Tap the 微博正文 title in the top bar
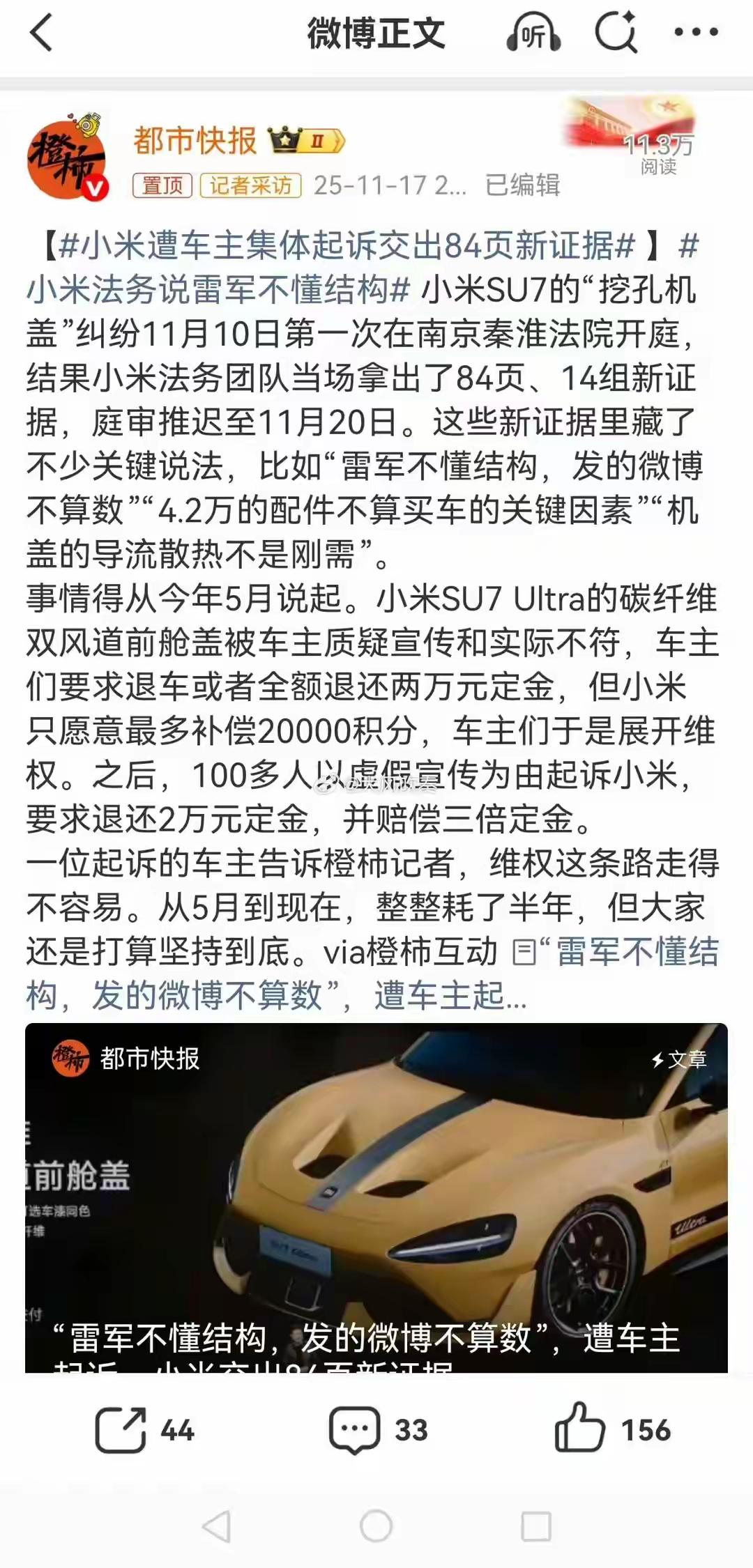The image size is (753, 1568). coord(376,33)
